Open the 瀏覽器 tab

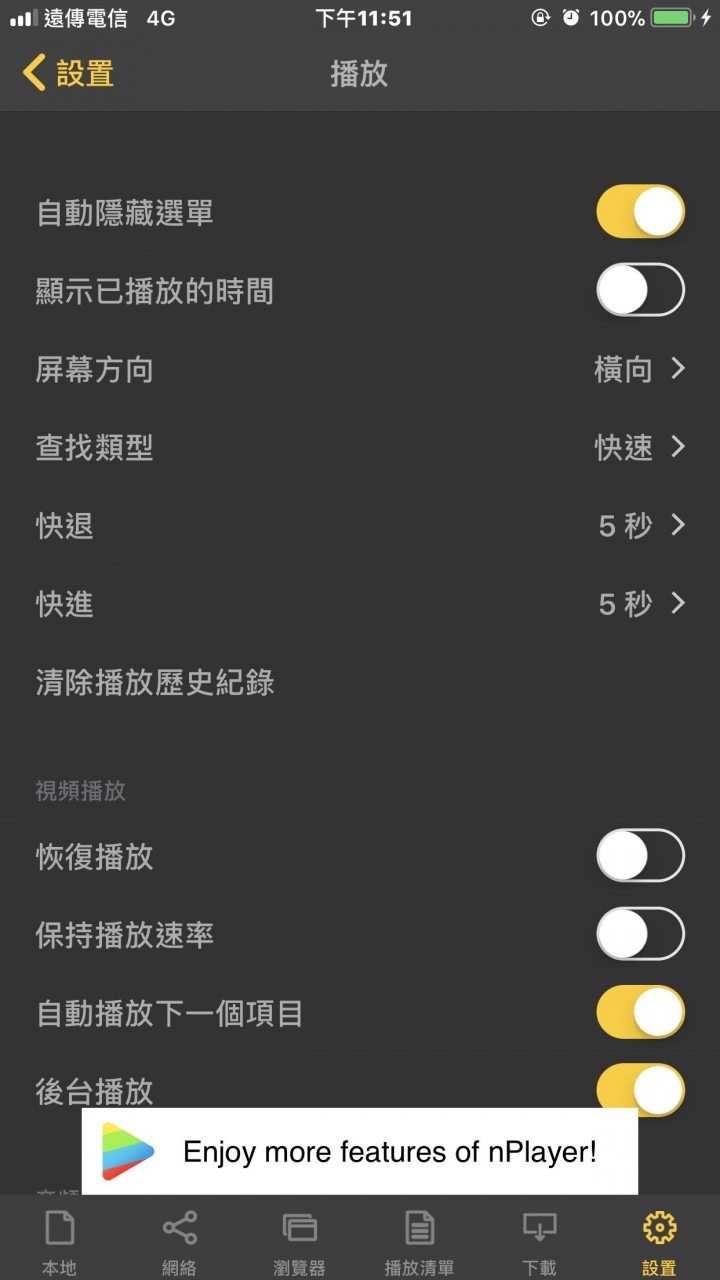[299, 1242]
